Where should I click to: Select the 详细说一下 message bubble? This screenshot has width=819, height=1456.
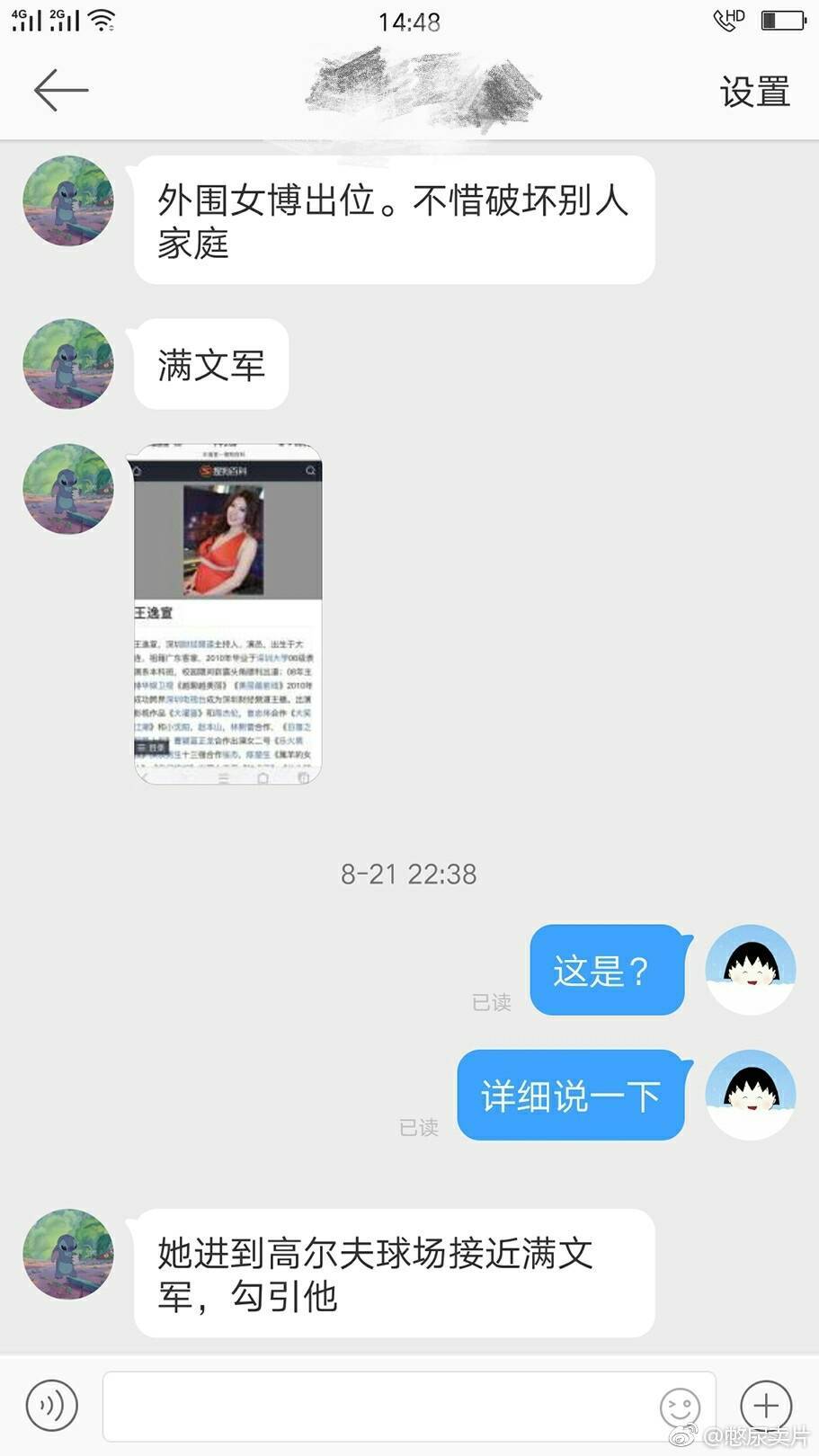click(x=571, y=1096)
